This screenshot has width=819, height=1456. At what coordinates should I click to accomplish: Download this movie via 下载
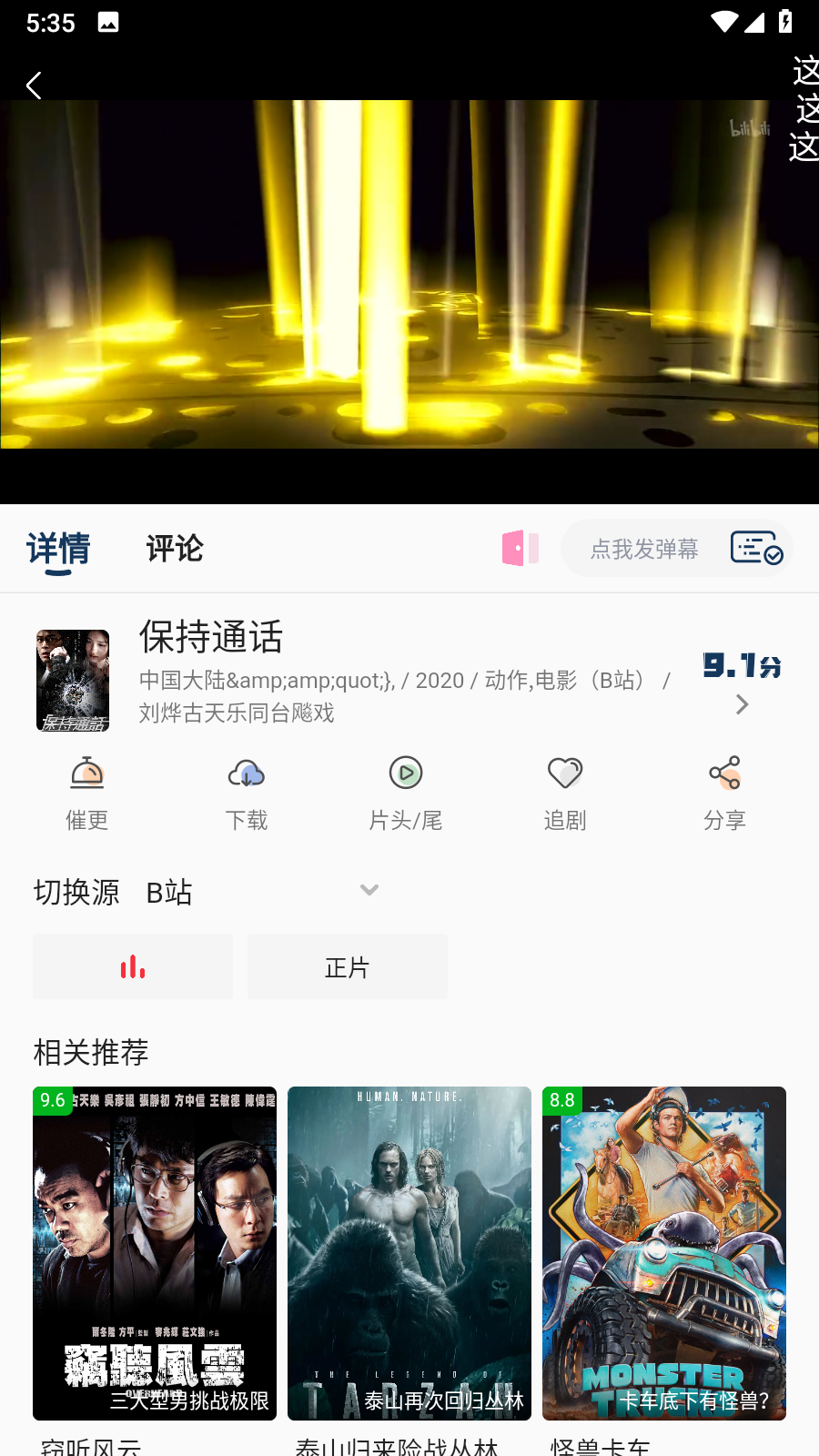coord(247,794)
